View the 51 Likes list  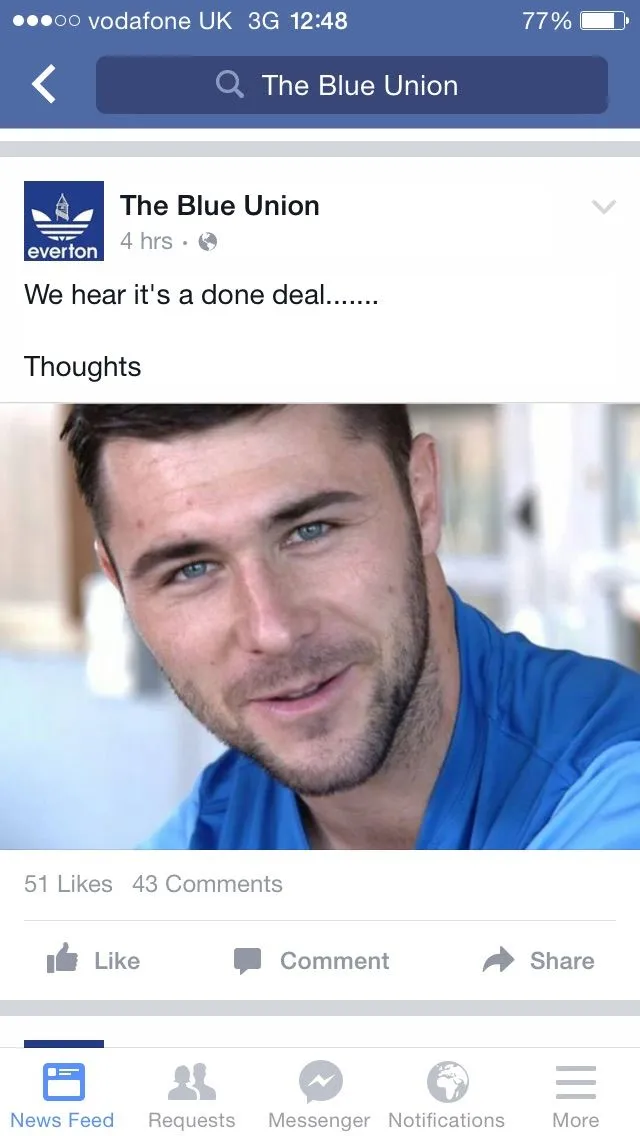click(x=68, y=884)
